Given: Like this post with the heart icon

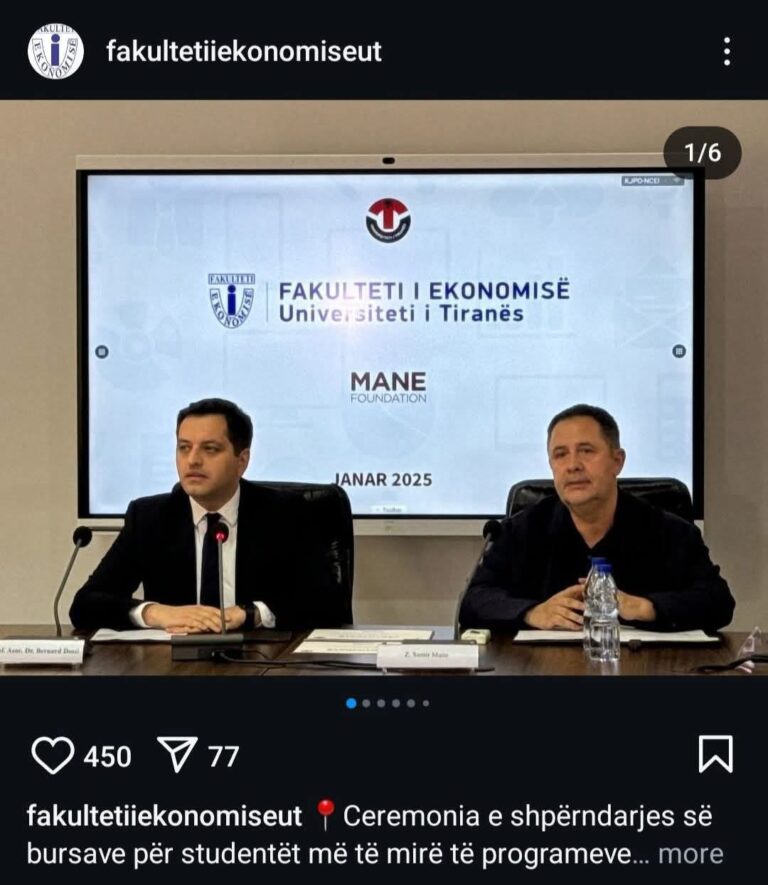Looking at the screenshot, I should (53, 756).
